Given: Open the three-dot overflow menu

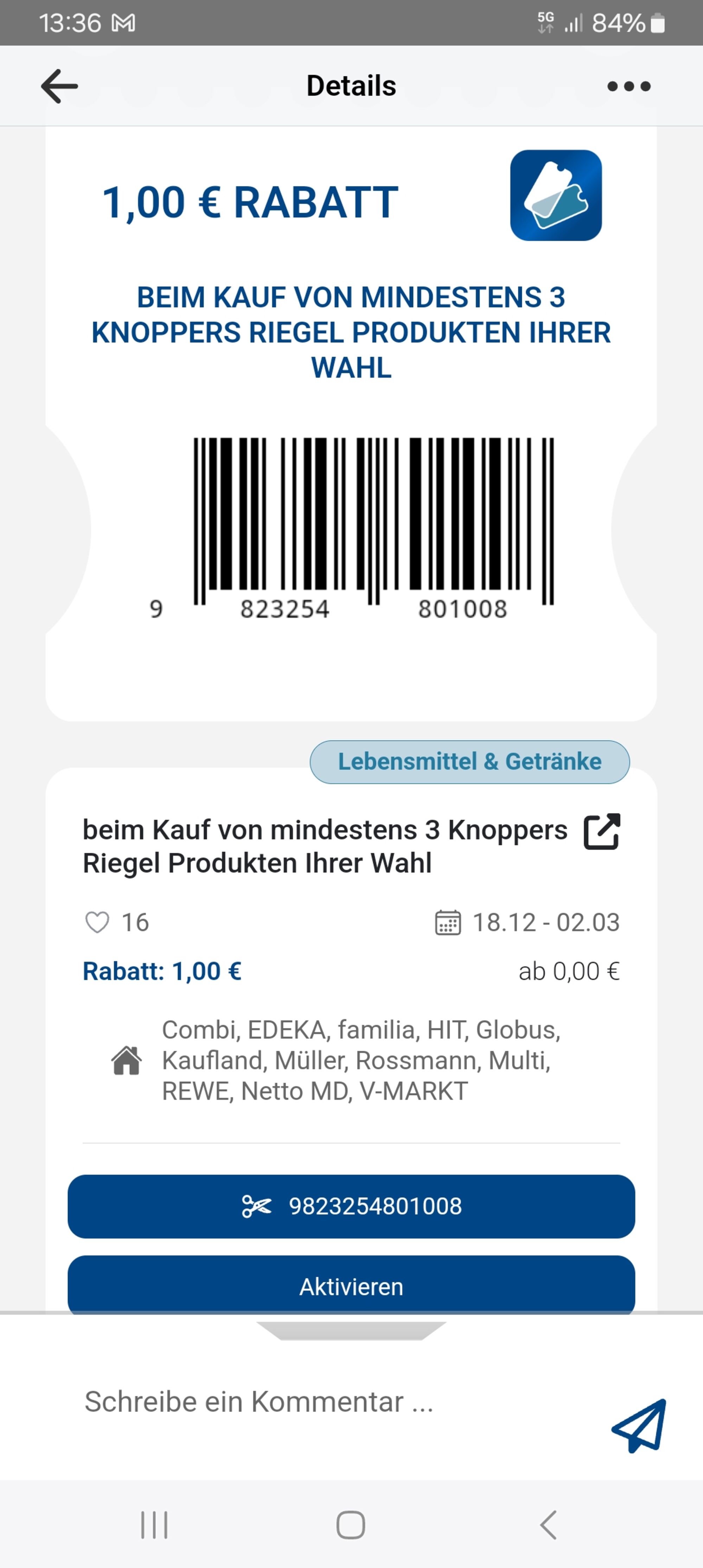Looking at the screenshot, I should click(x=629, y=87).
